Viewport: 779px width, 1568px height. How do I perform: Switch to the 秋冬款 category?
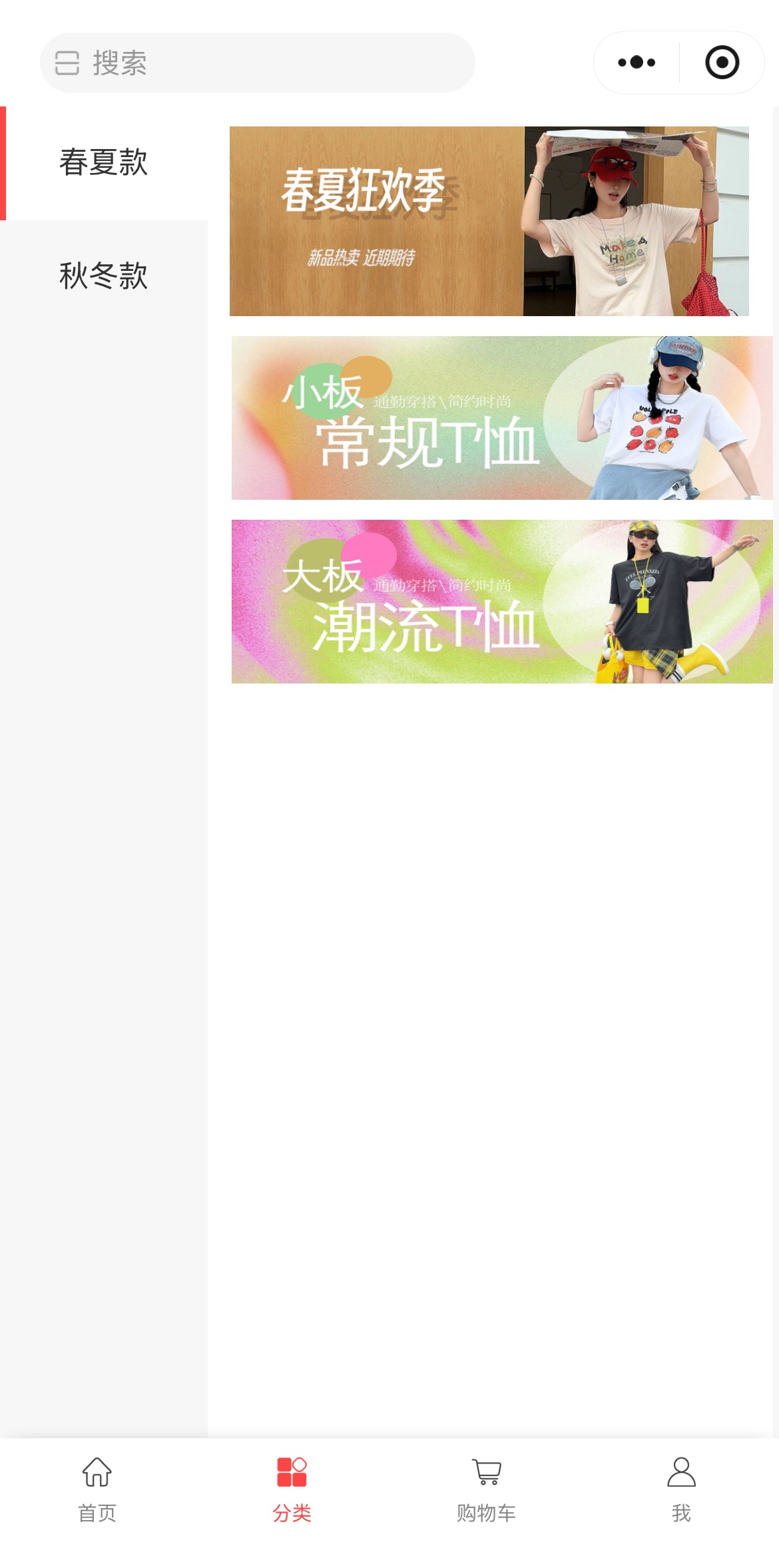(x=104, y=276)
